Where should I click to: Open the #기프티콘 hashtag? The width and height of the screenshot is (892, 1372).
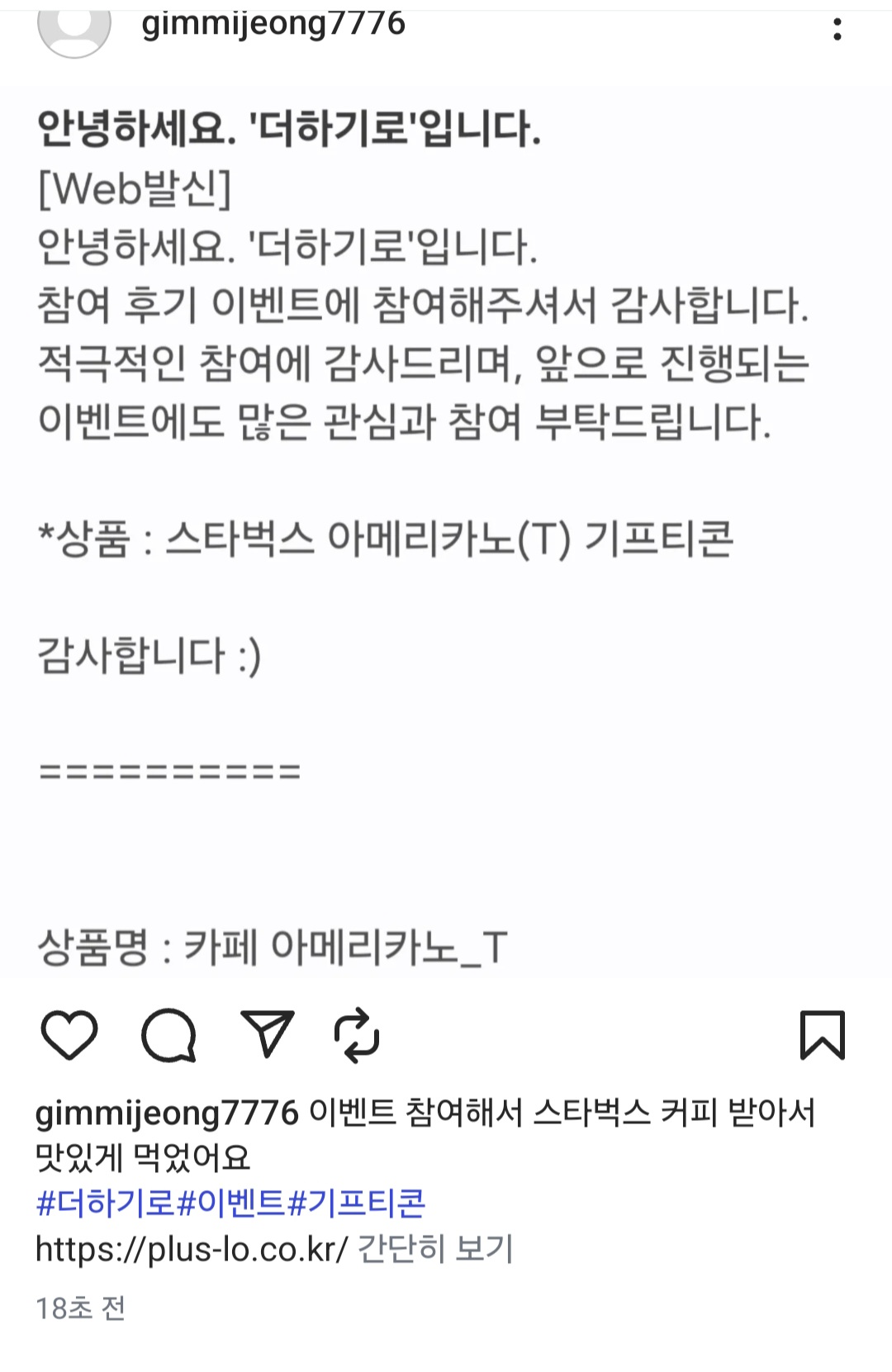(x=356, y=1203)
